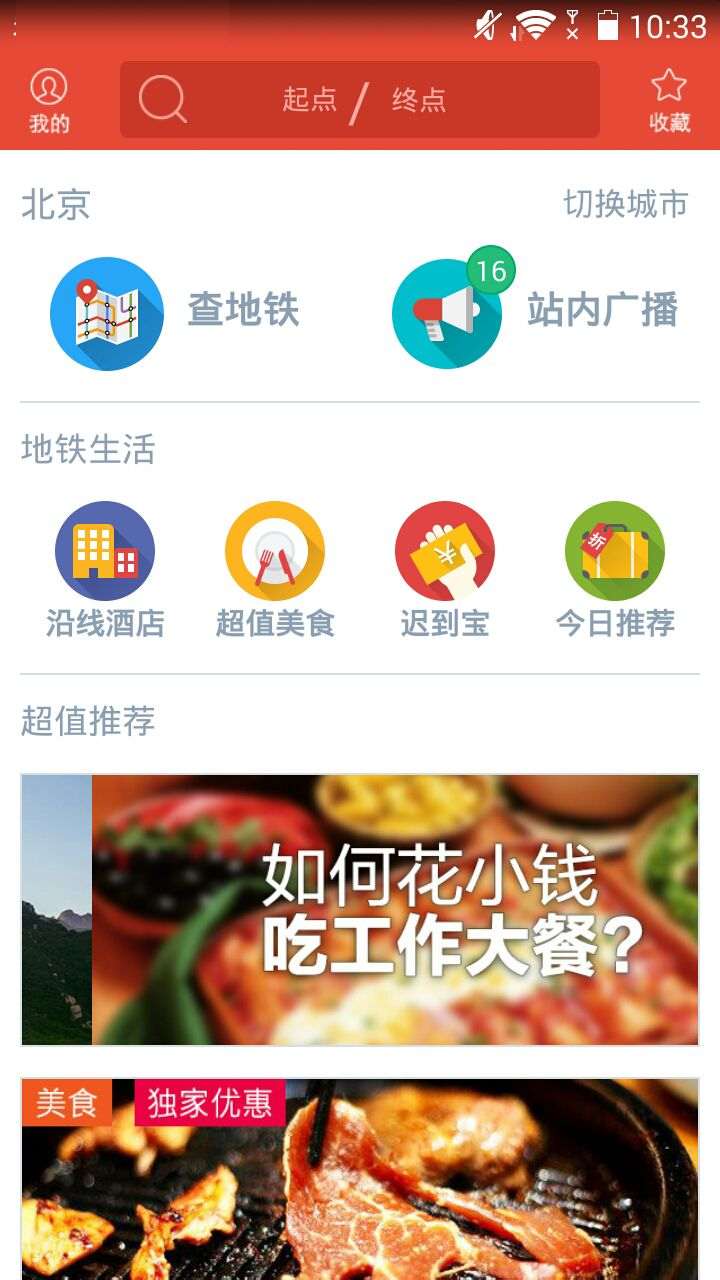The height and width of the screenshot is (1280, 720).
Task: Open the 我的 profile page
Action: point(48,101)
